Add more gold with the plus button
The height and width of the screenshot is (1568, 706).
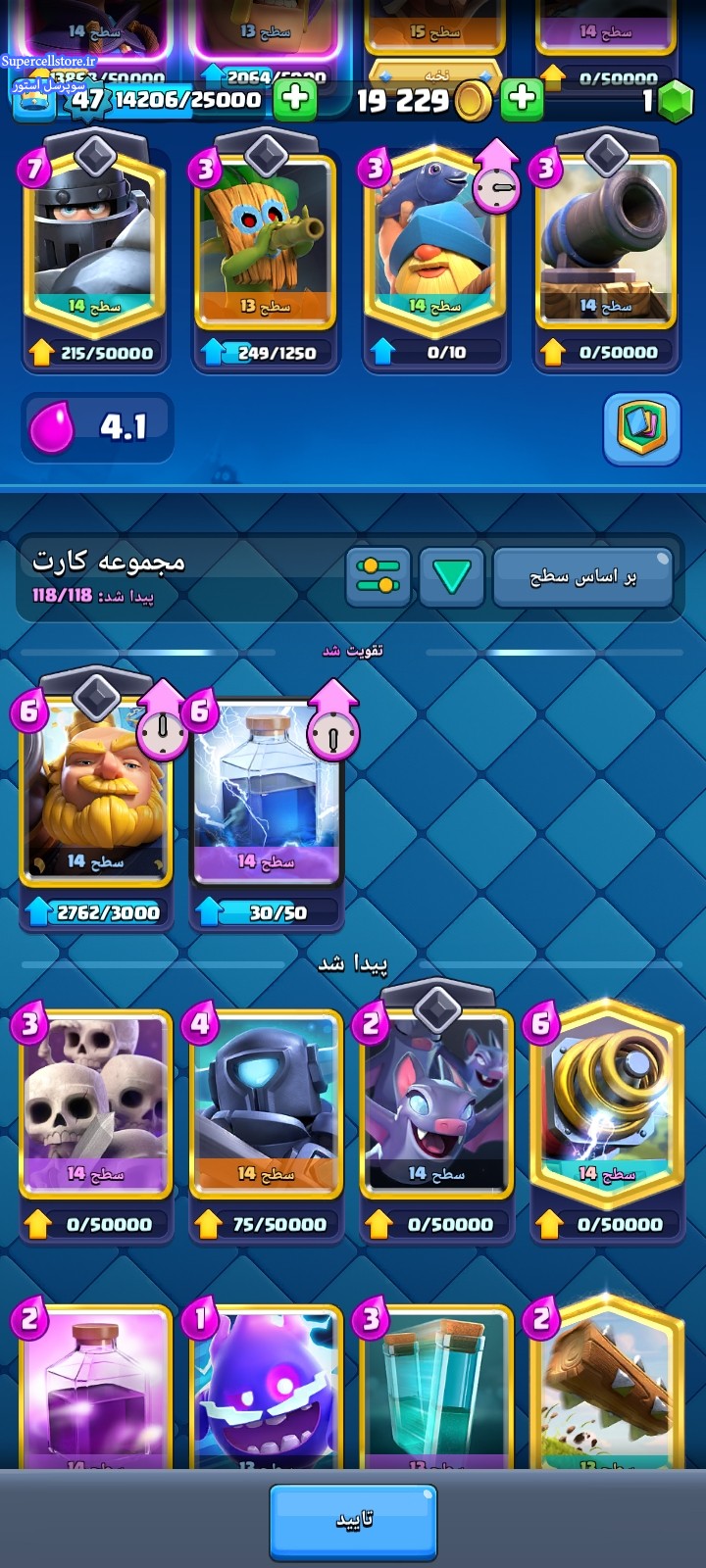523,99
